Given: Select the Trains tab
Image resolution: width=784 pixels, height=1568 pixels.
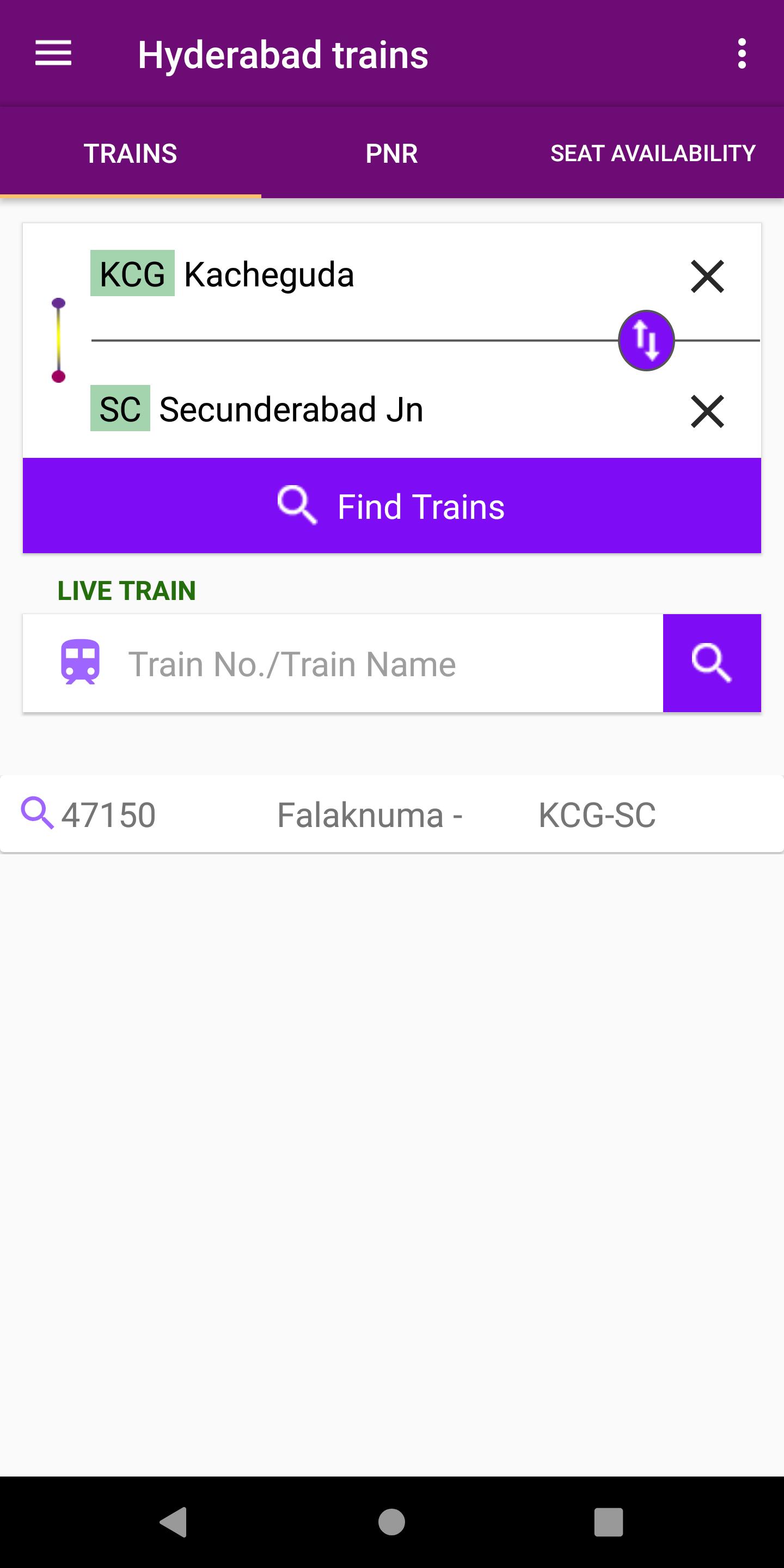Looking at the screenshot, I should [x=130, y=154].
